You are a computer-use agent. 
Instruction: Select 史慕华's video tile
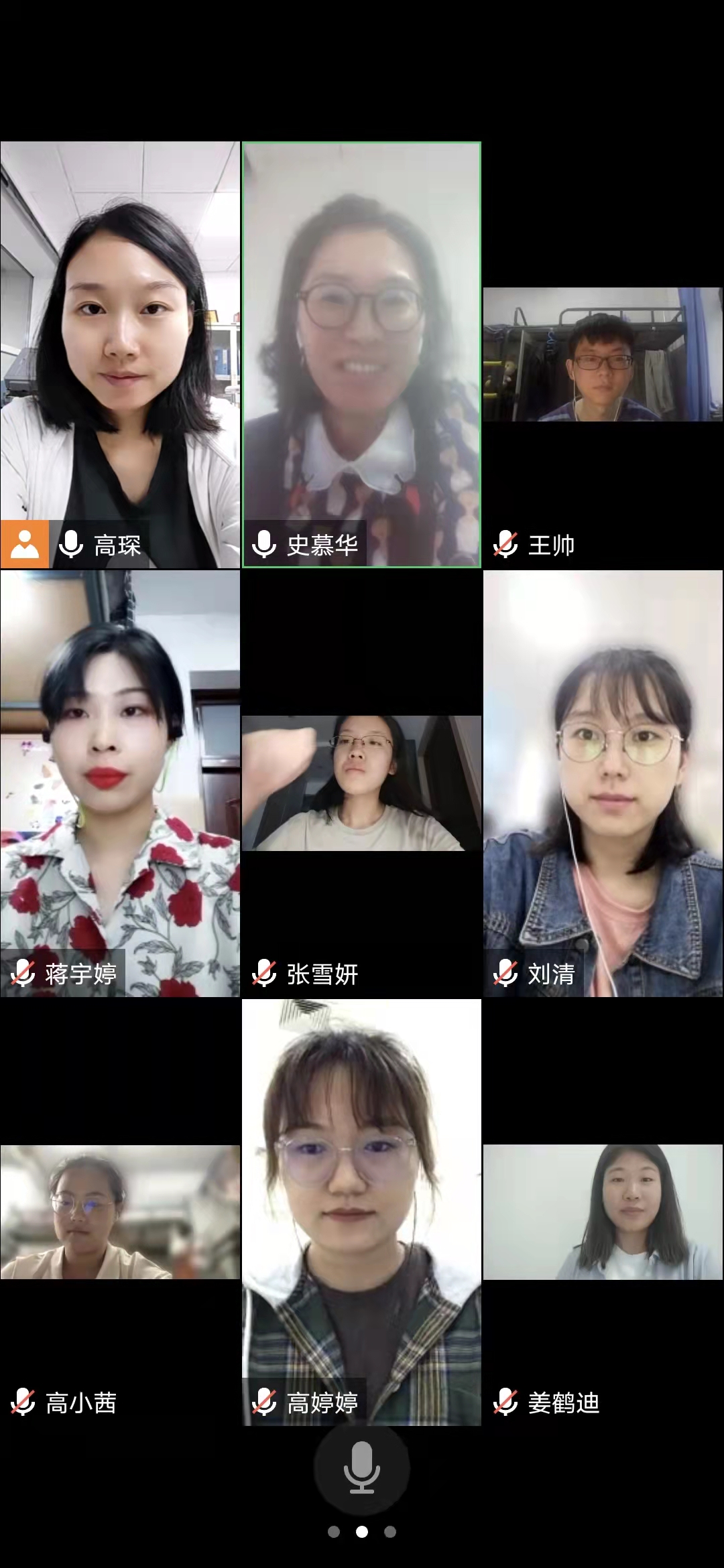click(x=361, y=354)
